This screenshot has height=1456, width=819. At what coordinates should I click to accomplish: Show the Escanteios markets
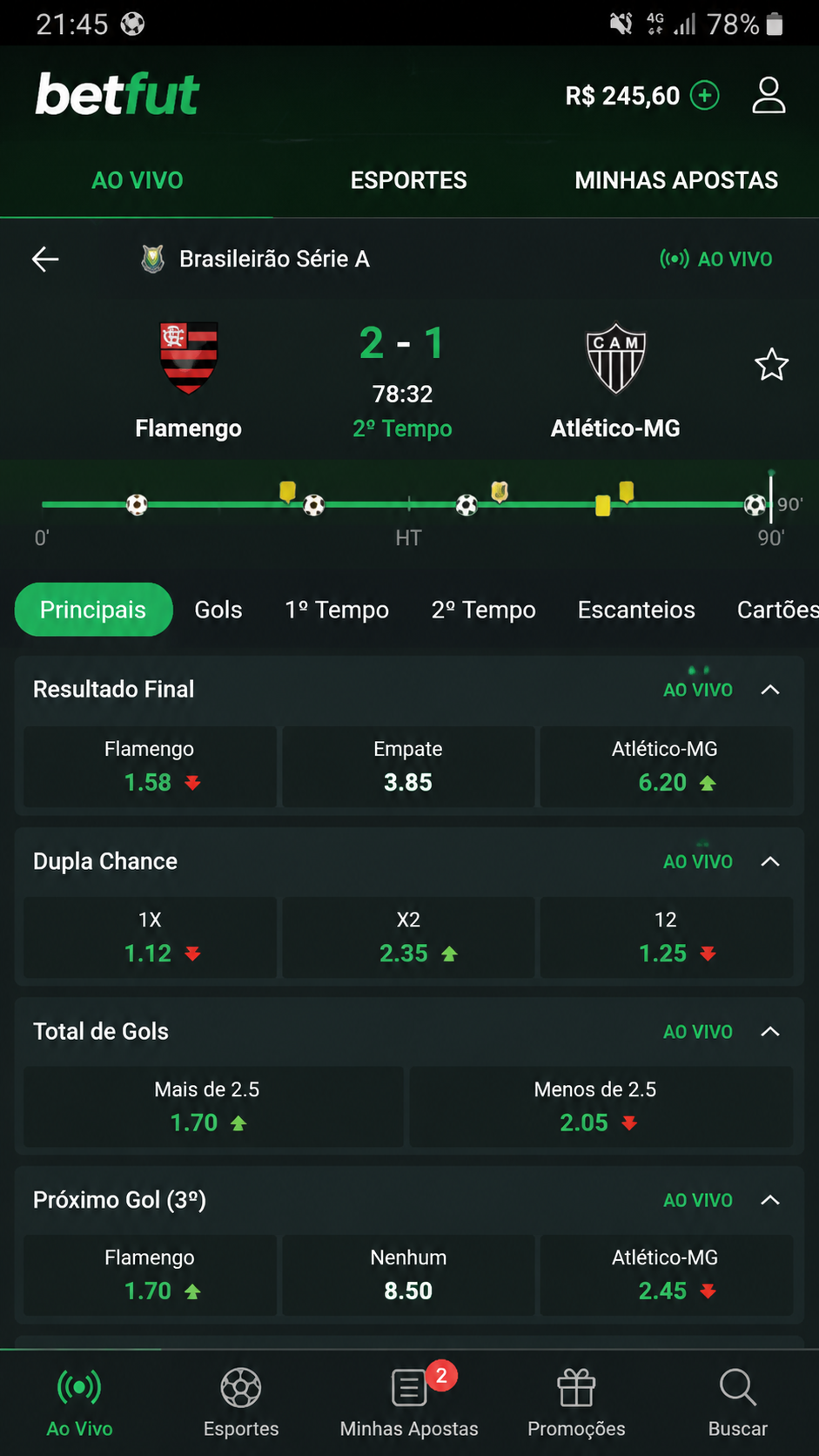(x=636, y=610)
